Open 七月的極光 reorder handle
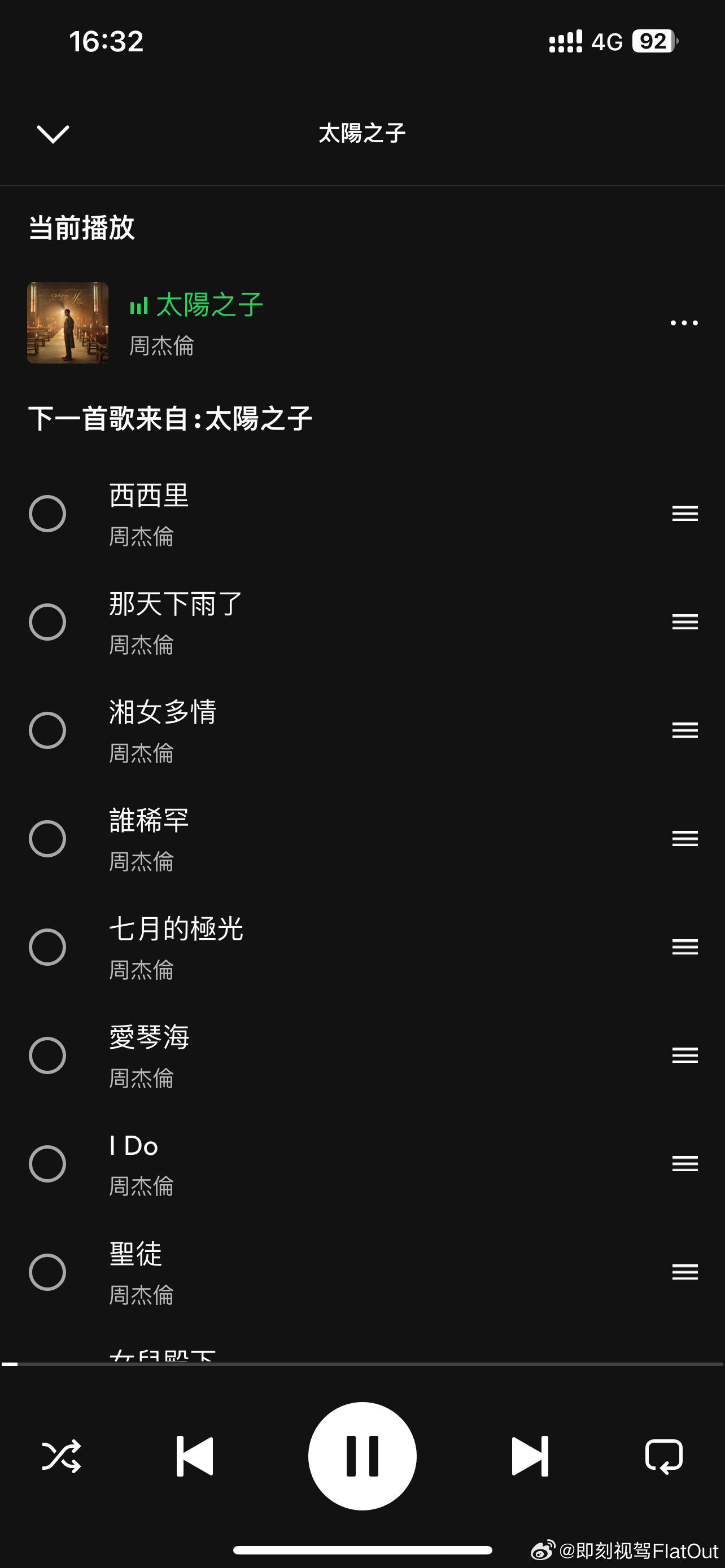725x1568 pixels. (x=684, y=947)
